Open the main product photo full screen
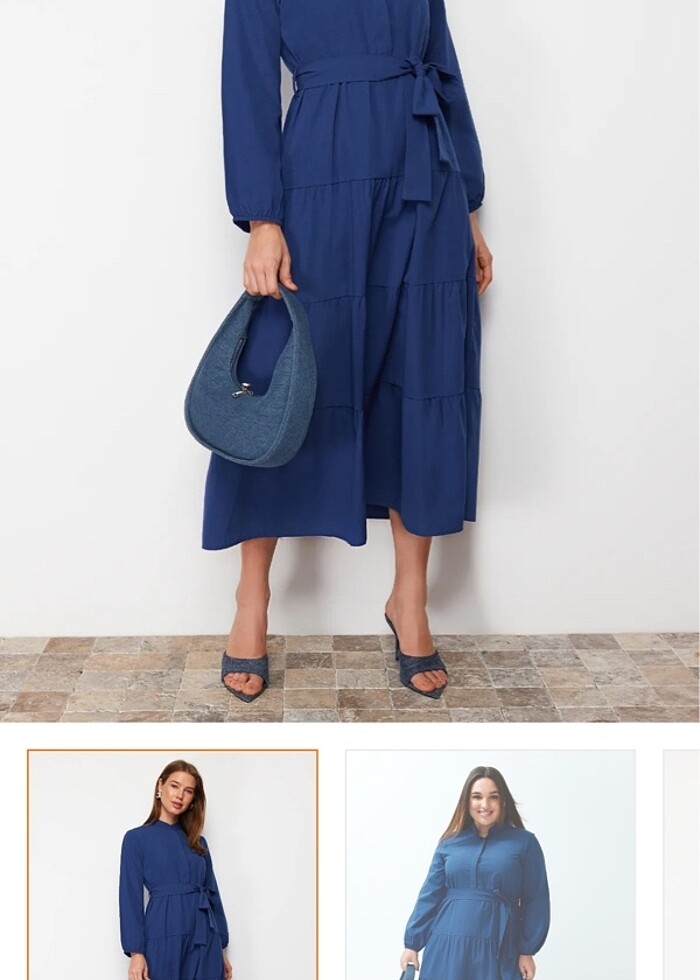Image resolution: width=700 pixels, height=980 pixels. pos(350,360)
